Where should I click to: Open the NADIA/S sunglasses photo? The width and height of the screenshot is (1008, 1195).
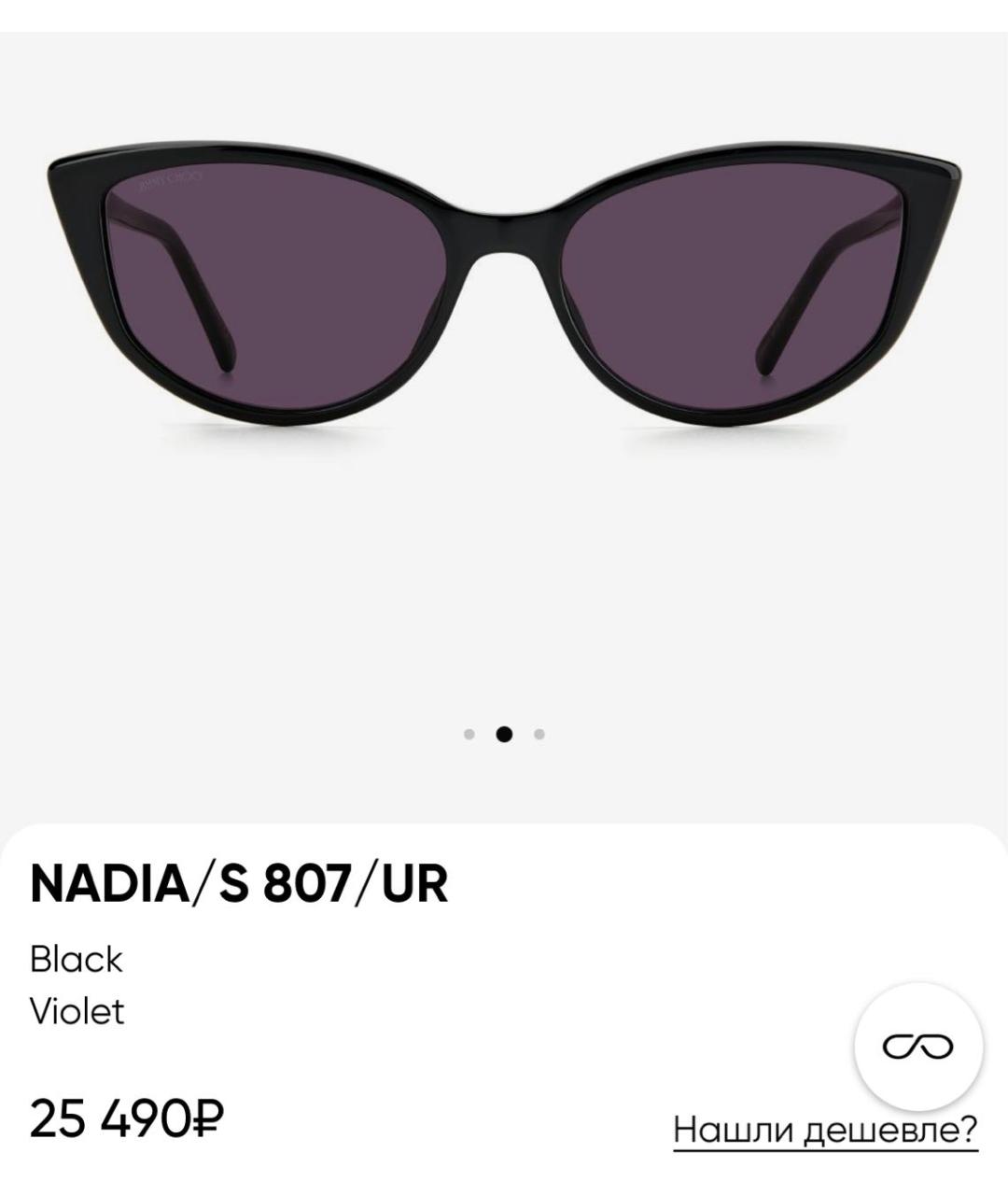click(x=504, y=289)
